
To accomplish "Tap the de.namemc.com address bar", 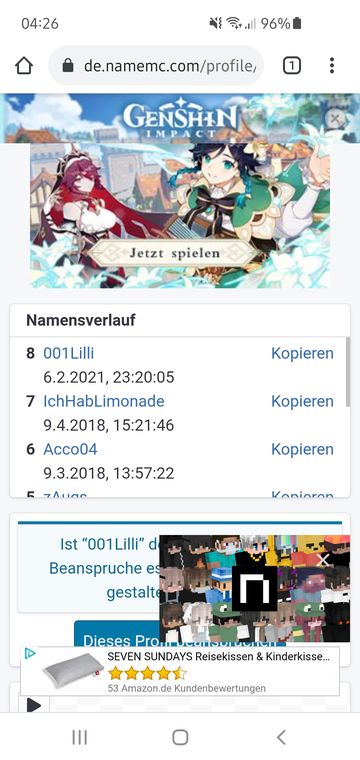I will click(156, 66).
